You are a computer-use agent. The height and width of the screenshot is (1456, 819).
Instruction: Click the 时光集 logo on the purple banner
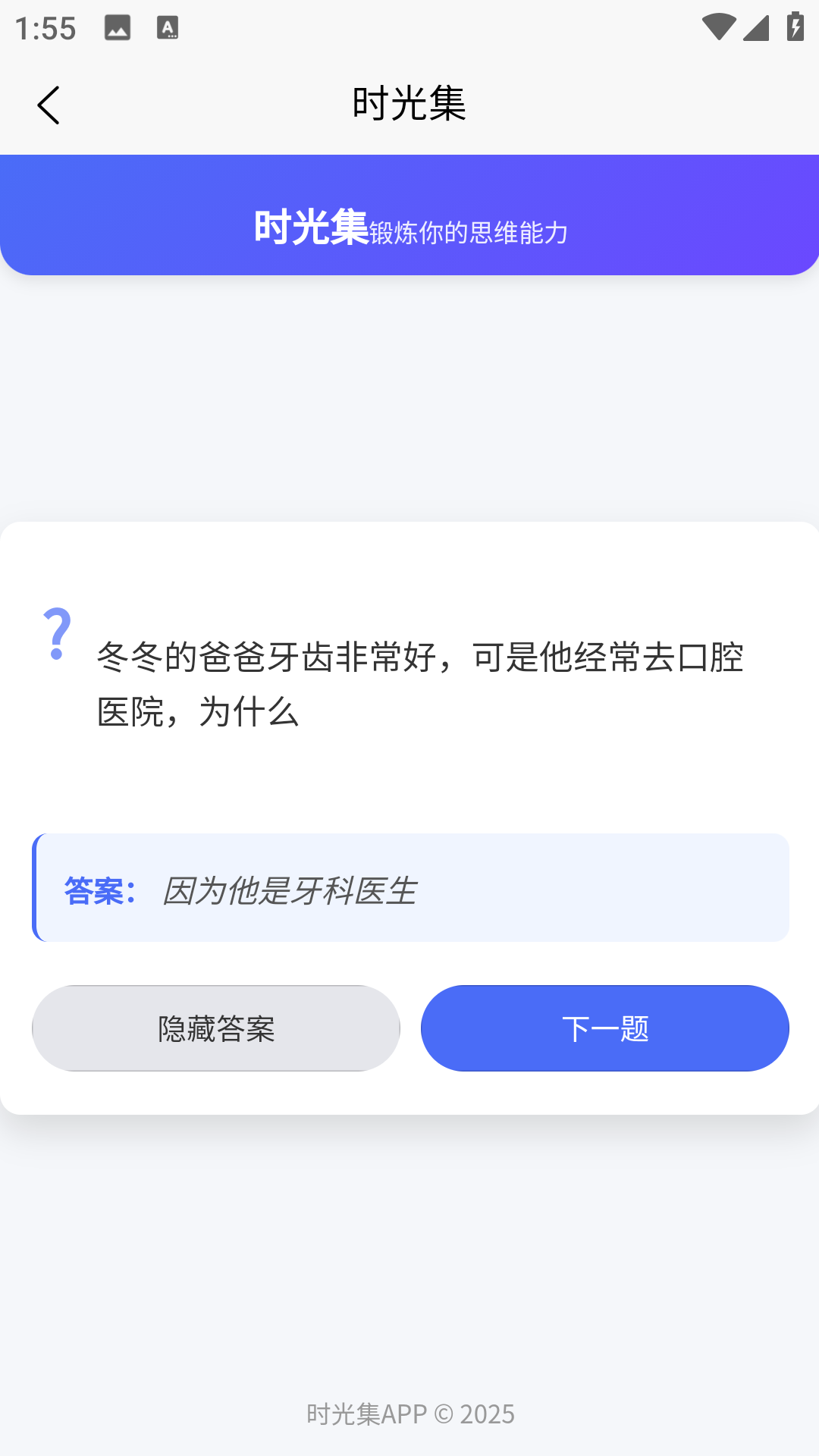pos(309,226)
